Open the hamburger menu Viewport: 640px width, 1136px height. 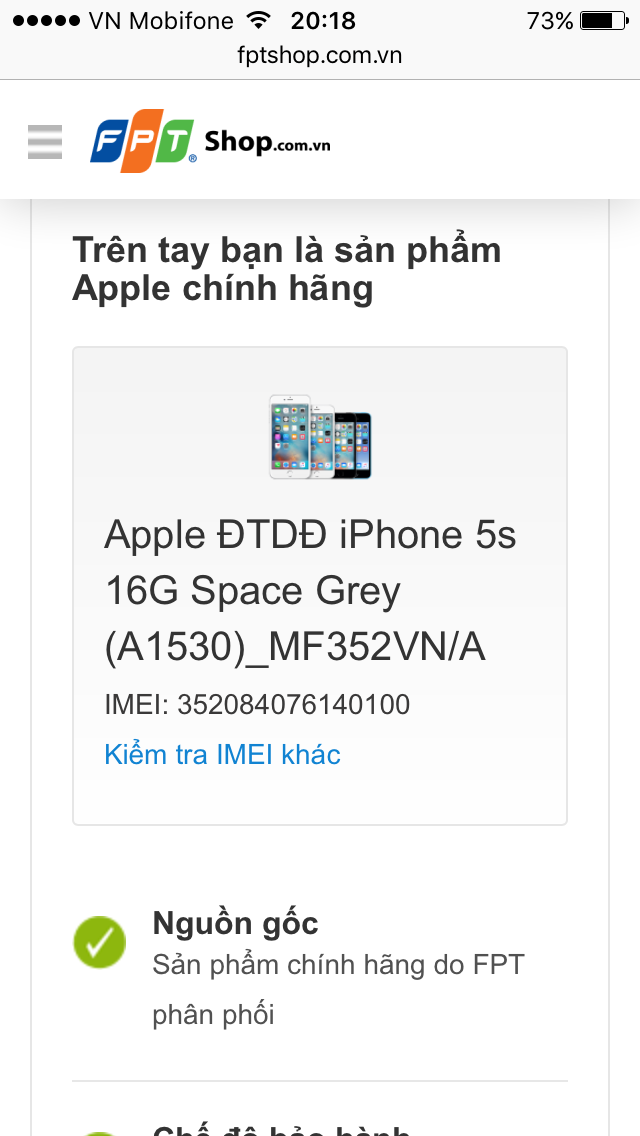[x=45, y=141]
